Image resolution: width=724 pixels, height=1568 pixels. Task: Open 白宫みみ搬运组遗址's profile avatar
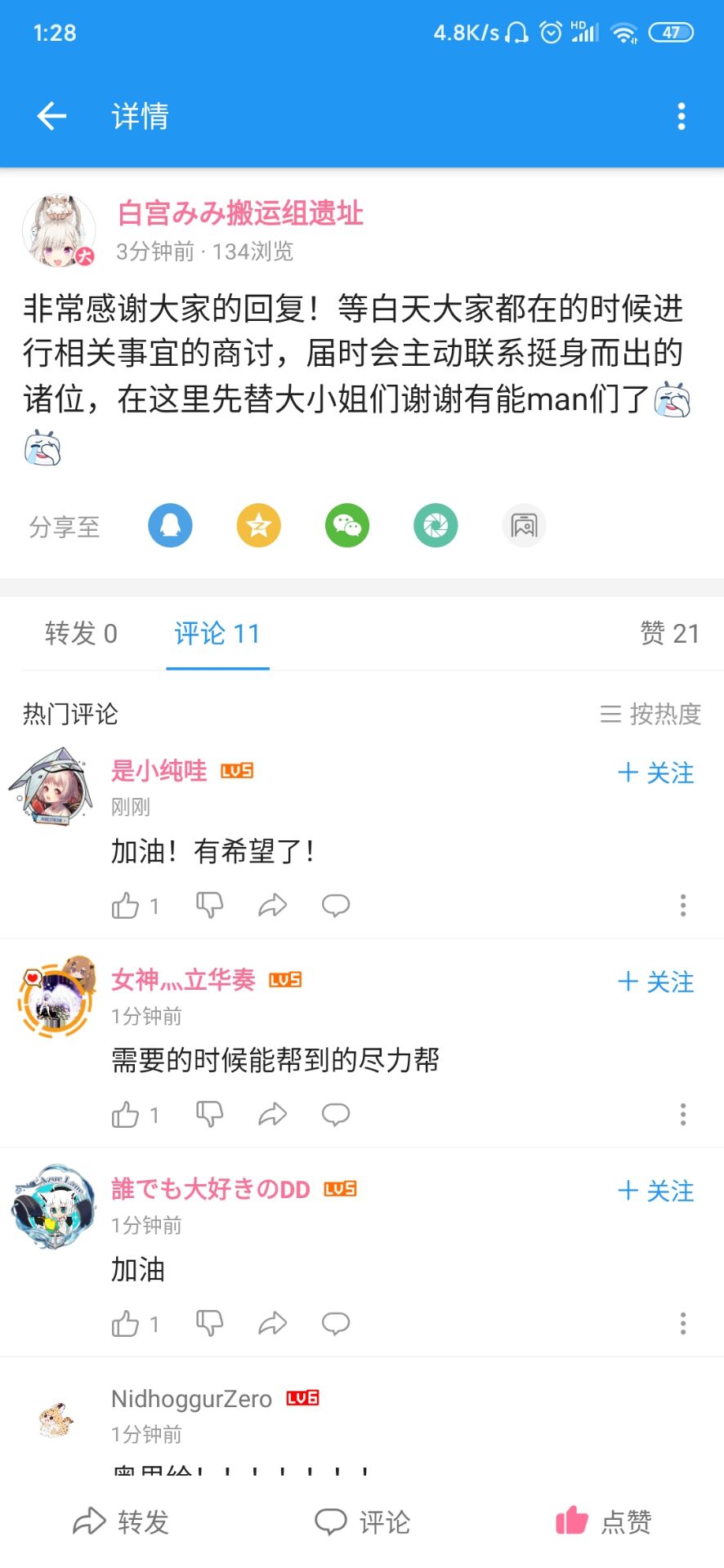coord(59,232)
